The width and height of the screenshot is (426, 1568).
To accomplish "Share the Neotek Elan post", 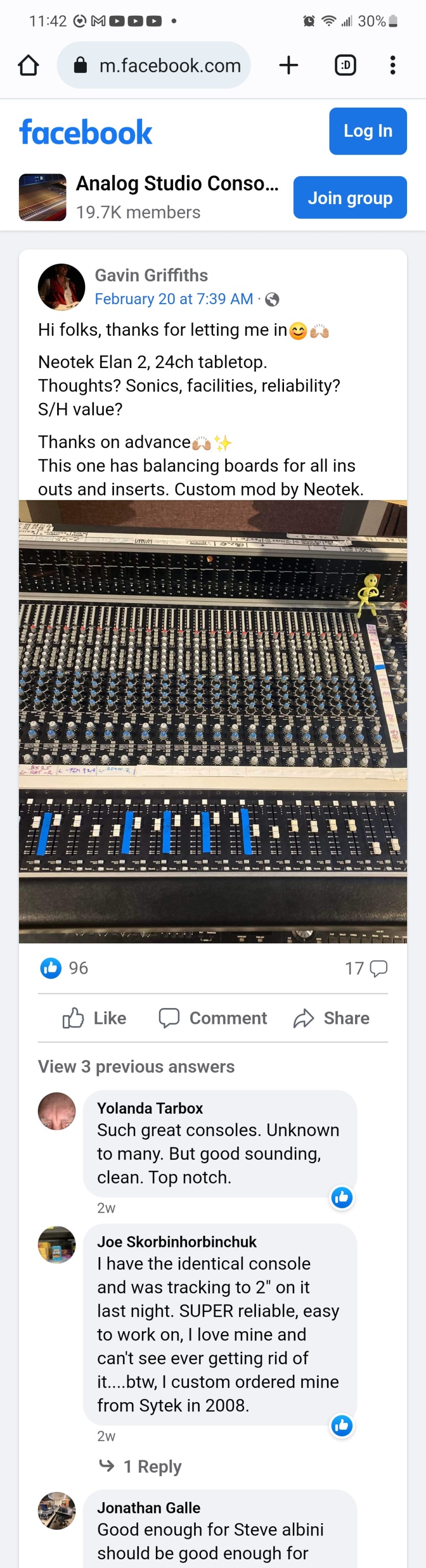I will pos(332,1018).
